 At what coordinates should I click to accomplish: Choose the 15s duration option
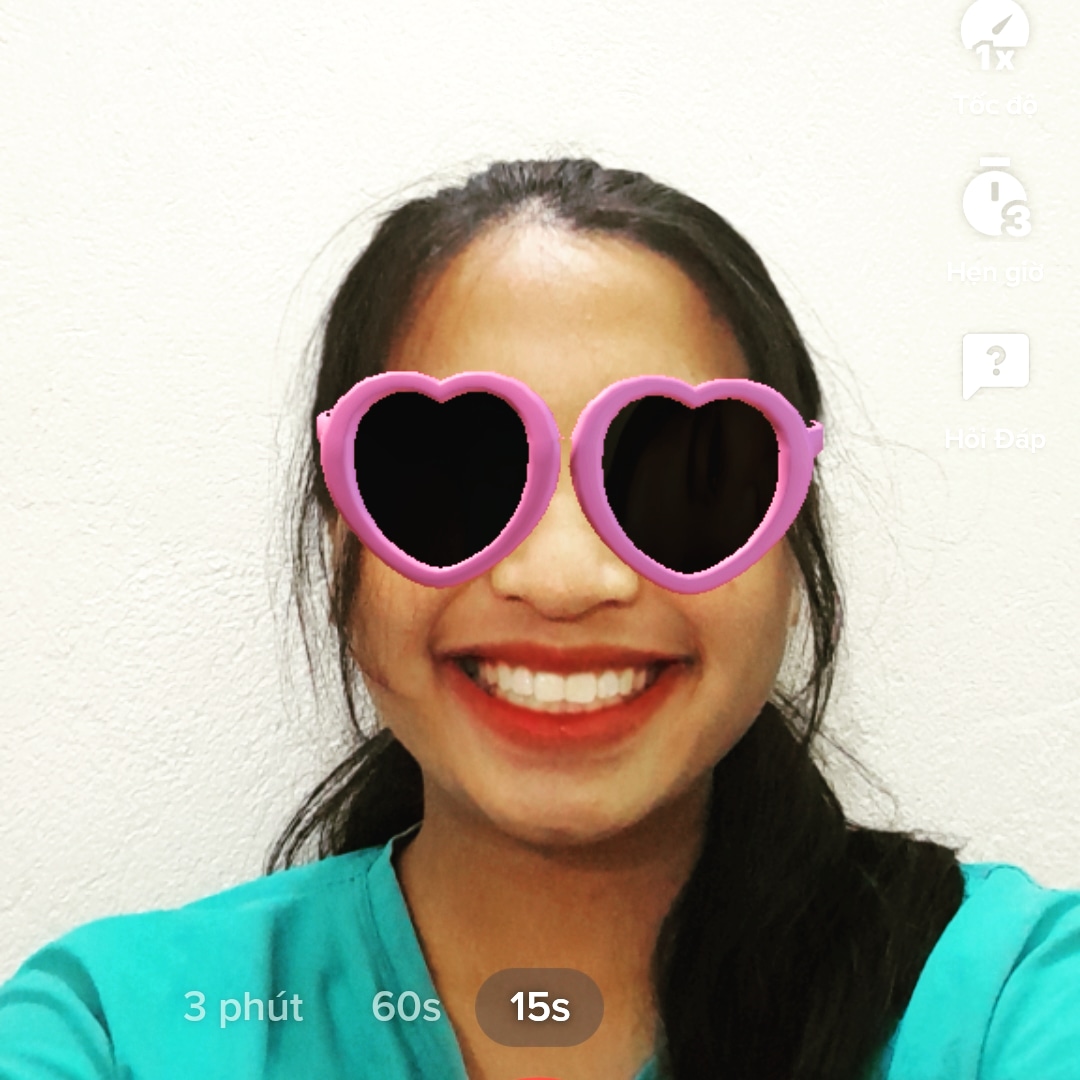pyautogui.click(x=540, y=1007)
